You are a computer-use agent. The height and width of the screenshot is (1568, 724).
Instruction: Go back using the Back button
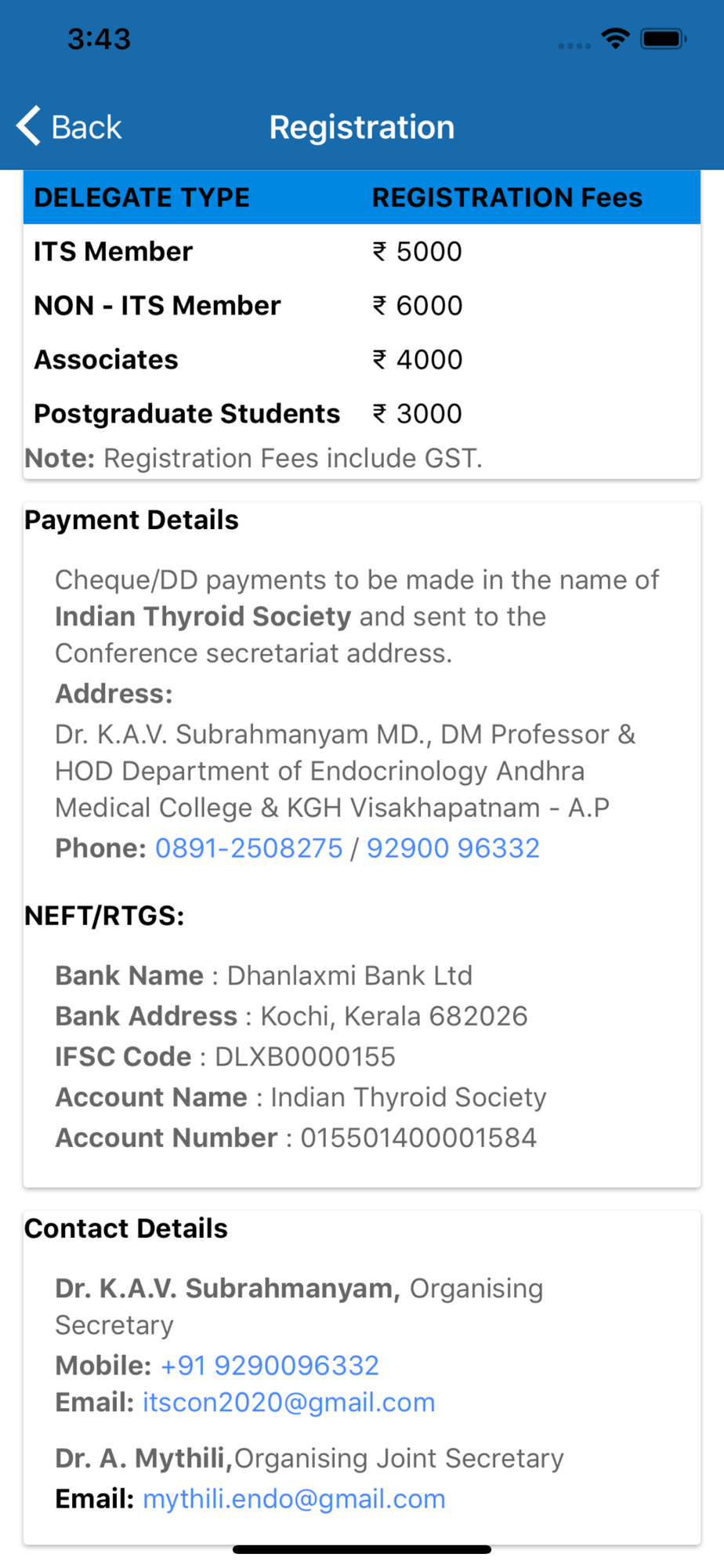(69, 126)
